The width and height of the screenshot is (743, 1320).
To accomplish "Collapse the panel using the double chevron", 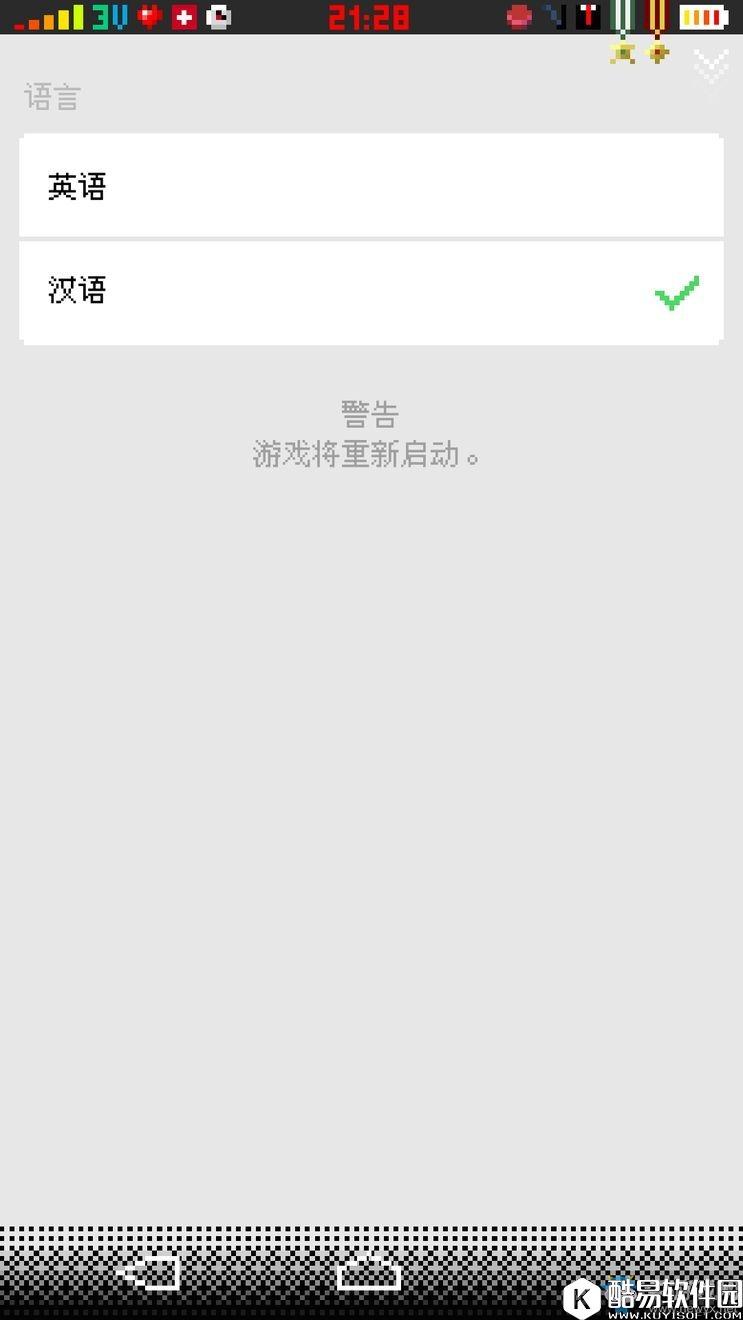I will pos(710,62).
